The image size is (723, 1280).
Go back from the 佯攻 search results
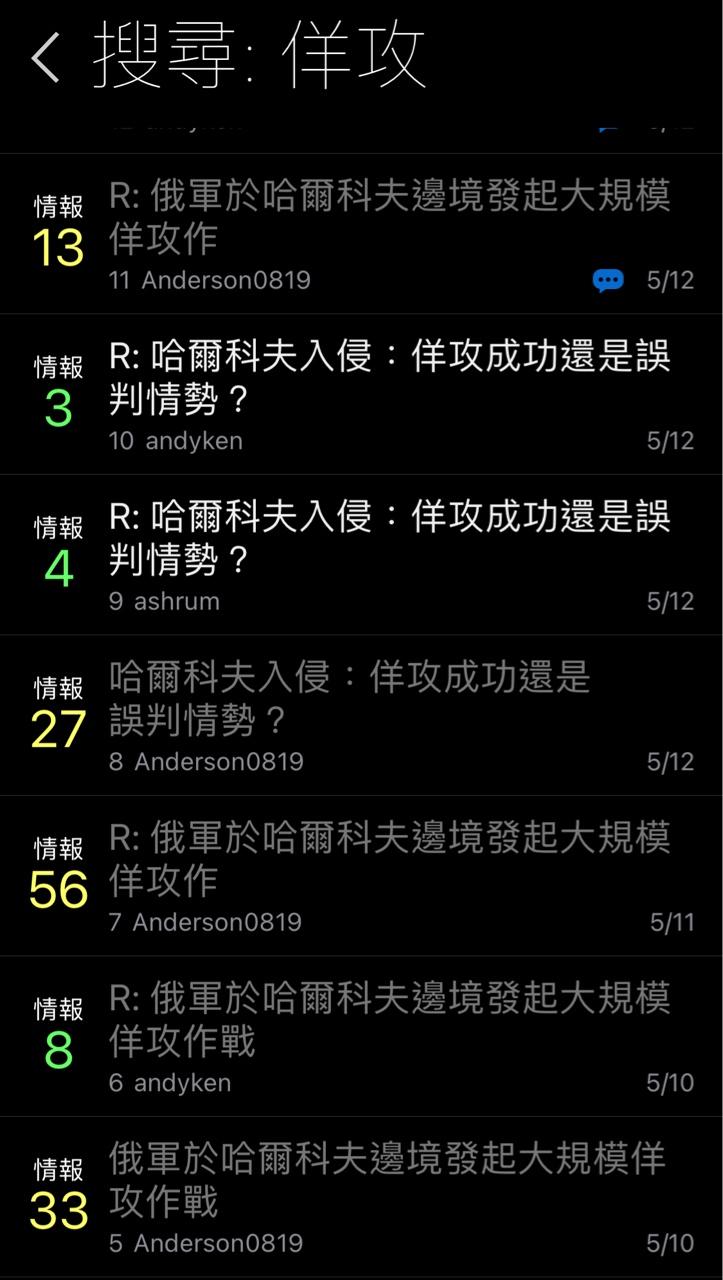click(46, 58)
